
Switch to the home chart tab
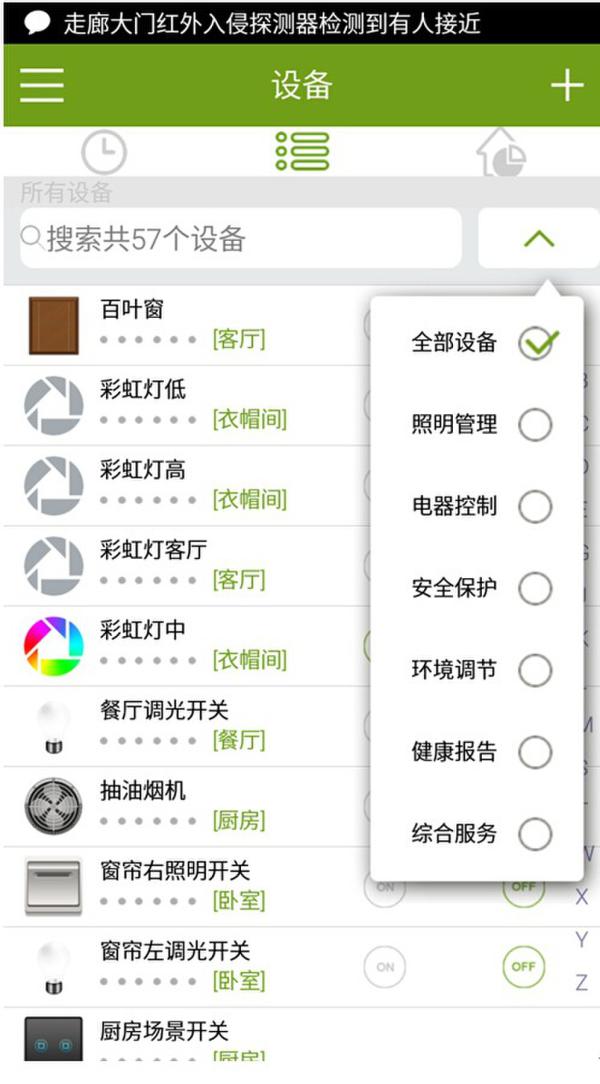500,153
